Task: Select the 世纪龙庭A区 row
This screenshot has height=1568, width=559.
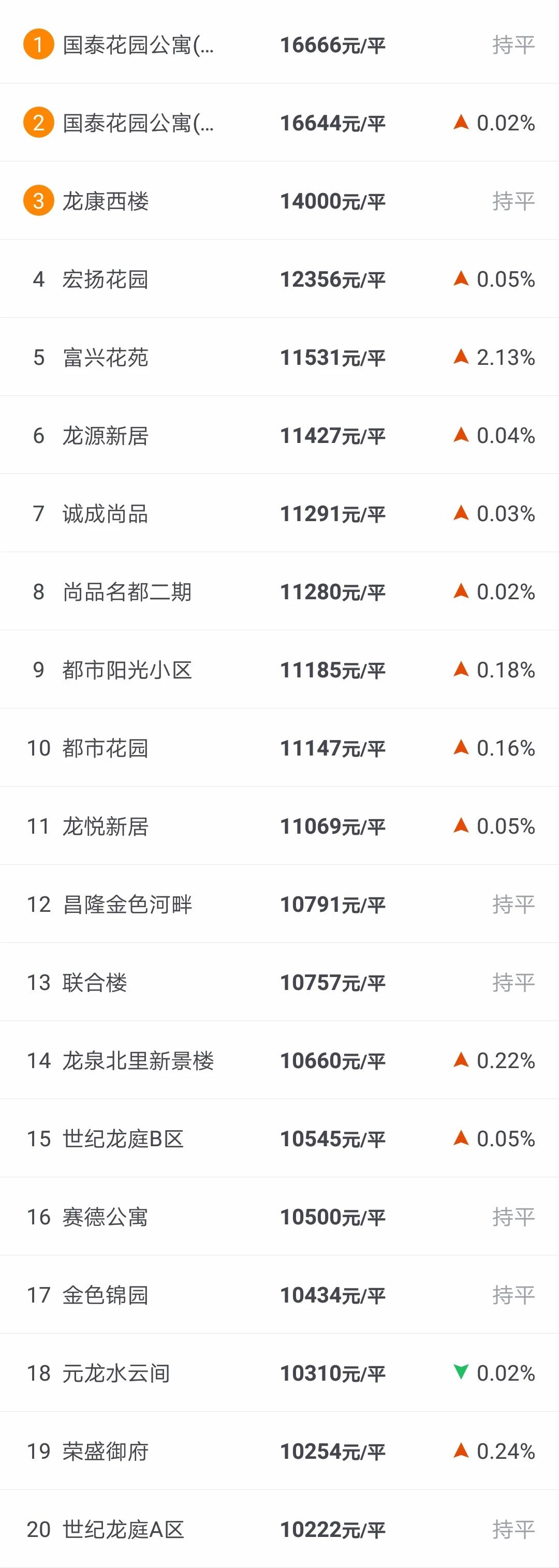Action: tap(123, 1530)
